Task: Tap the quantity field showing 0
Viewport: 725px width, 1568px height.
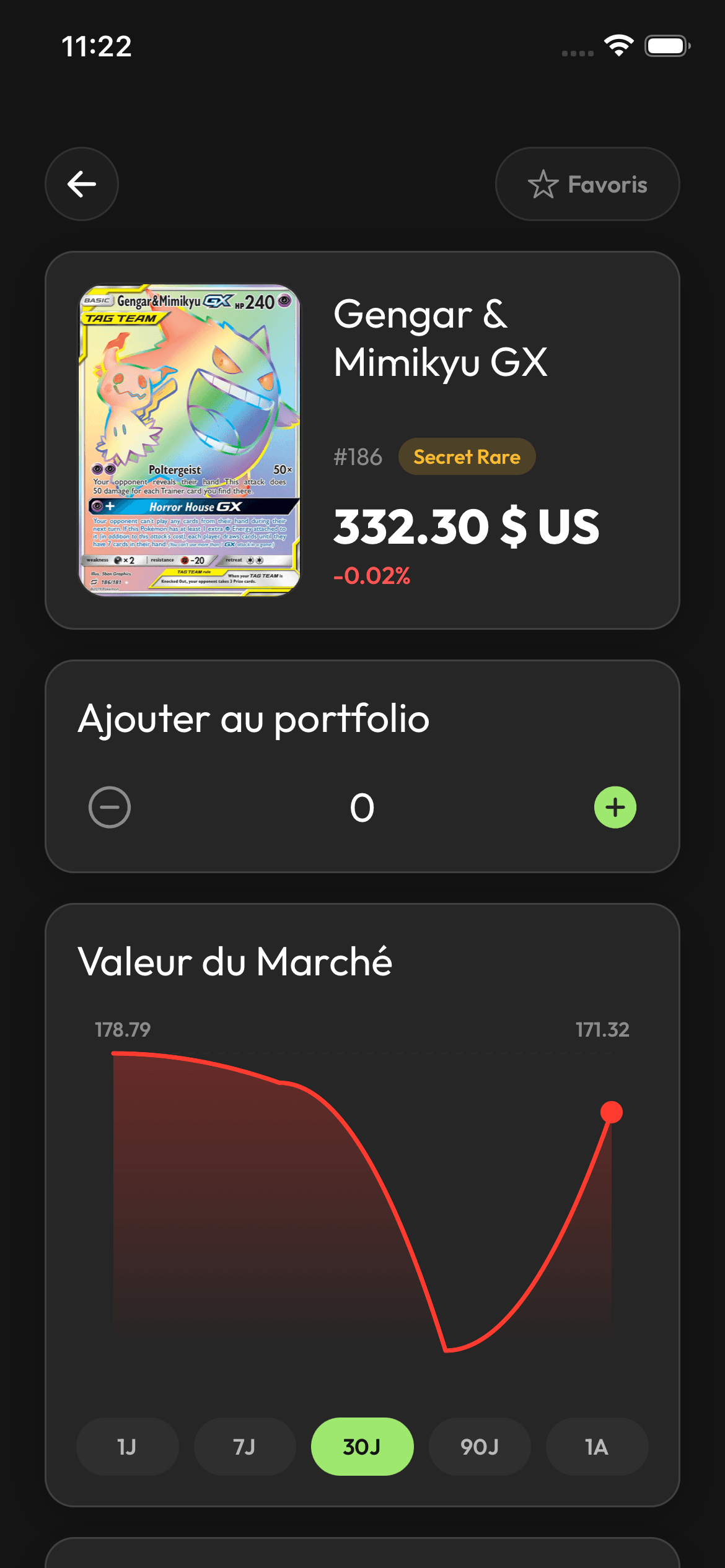Action: (362, 807)
